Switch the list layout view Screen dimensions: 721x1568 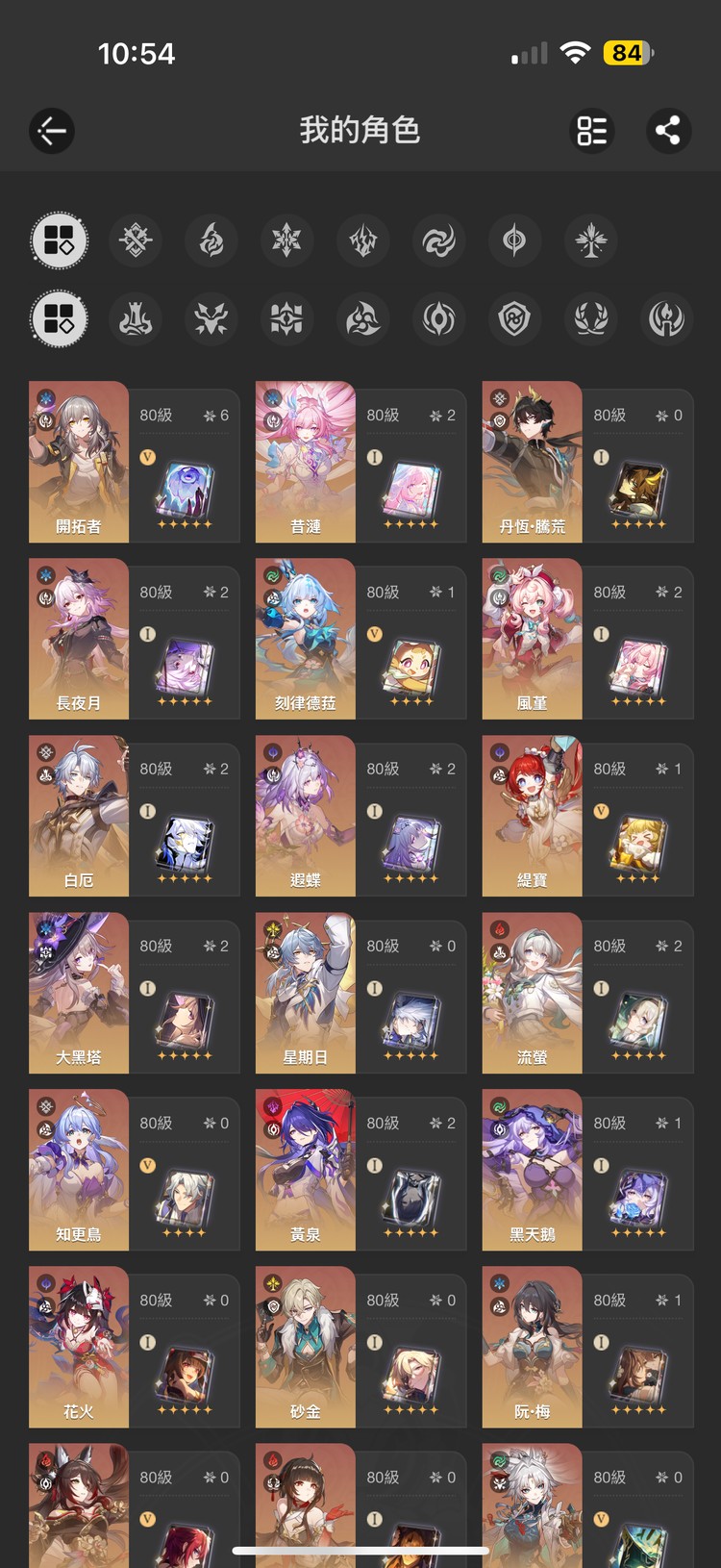click(591, 131)
